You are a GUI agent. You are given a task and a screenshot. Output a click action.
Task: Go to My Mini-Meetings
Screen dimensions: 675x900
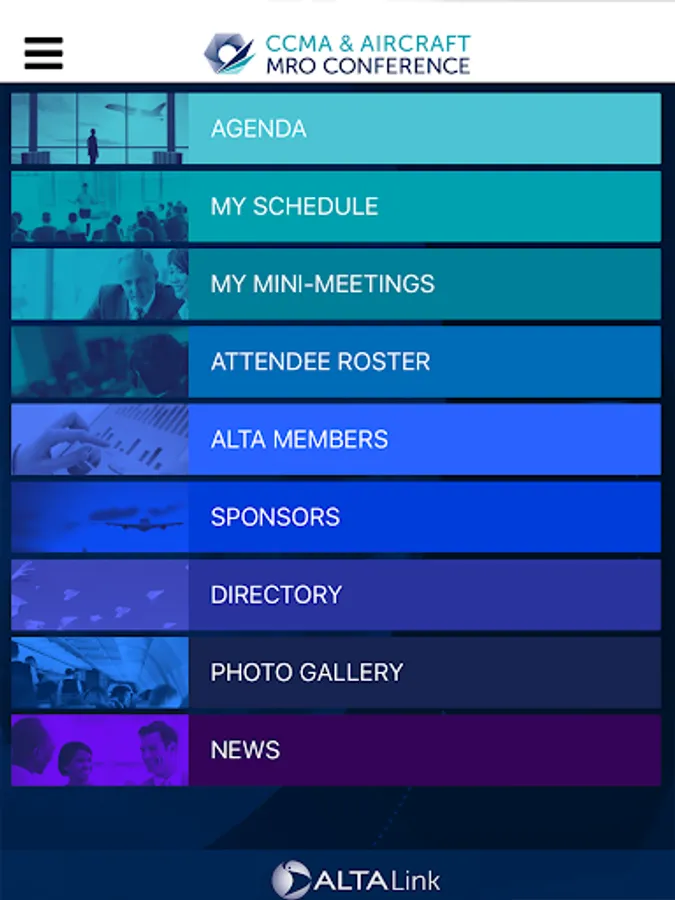pos(336,284)
